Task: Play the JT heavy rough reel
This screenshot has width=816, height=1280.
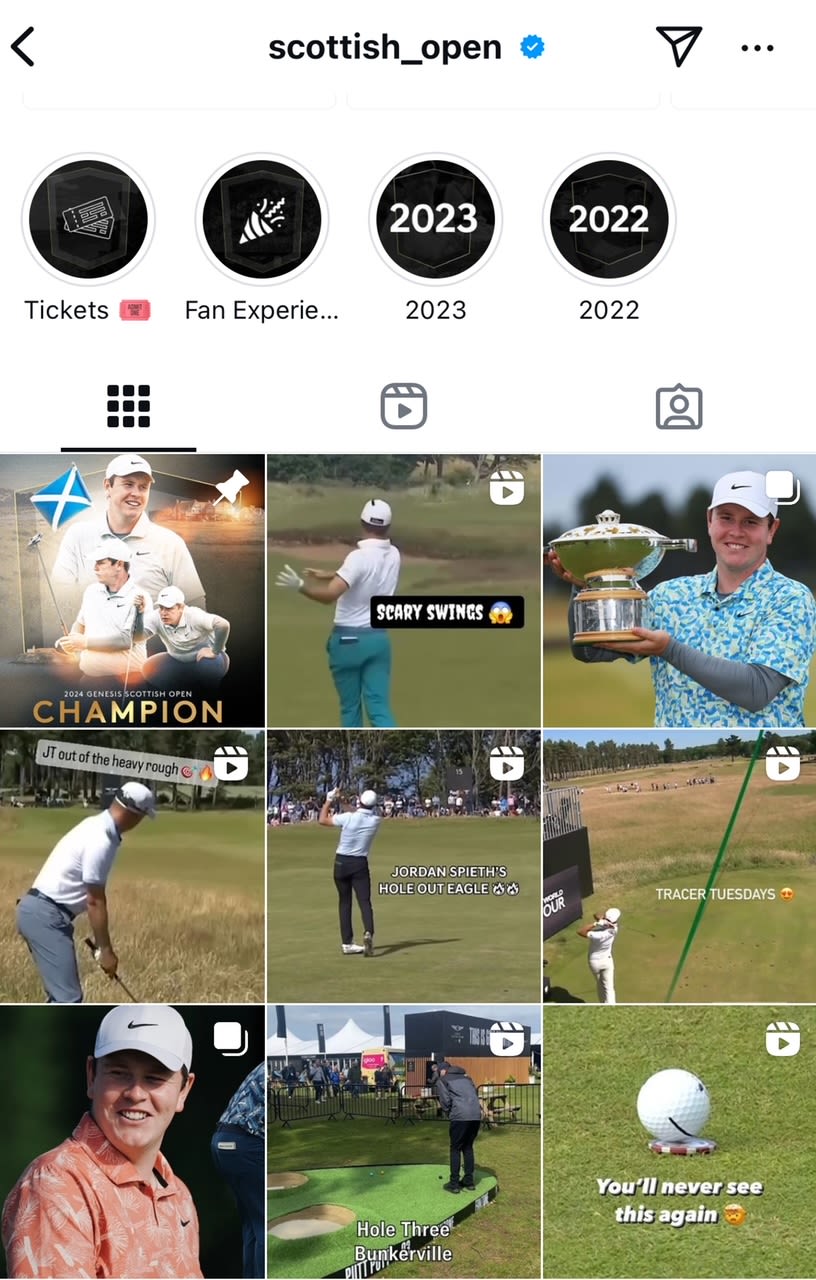Action: point(132,866)
